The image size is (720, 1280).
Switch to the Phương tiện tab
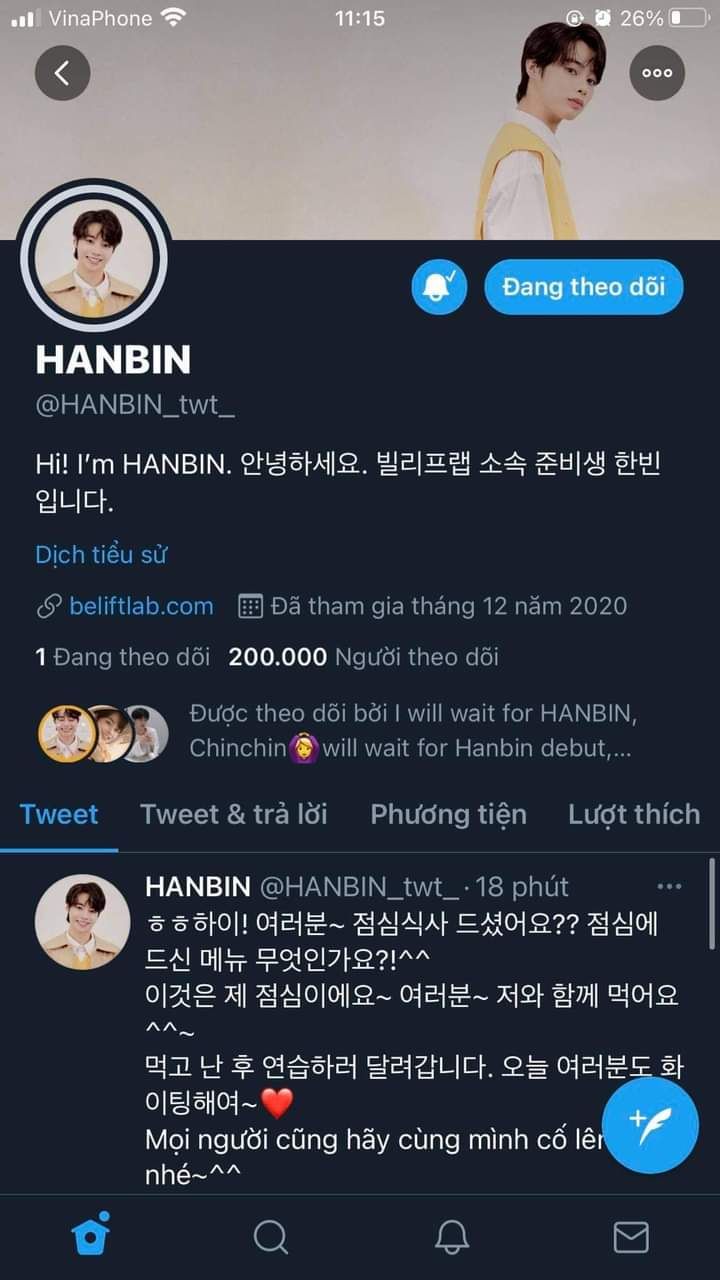point(448,814)
